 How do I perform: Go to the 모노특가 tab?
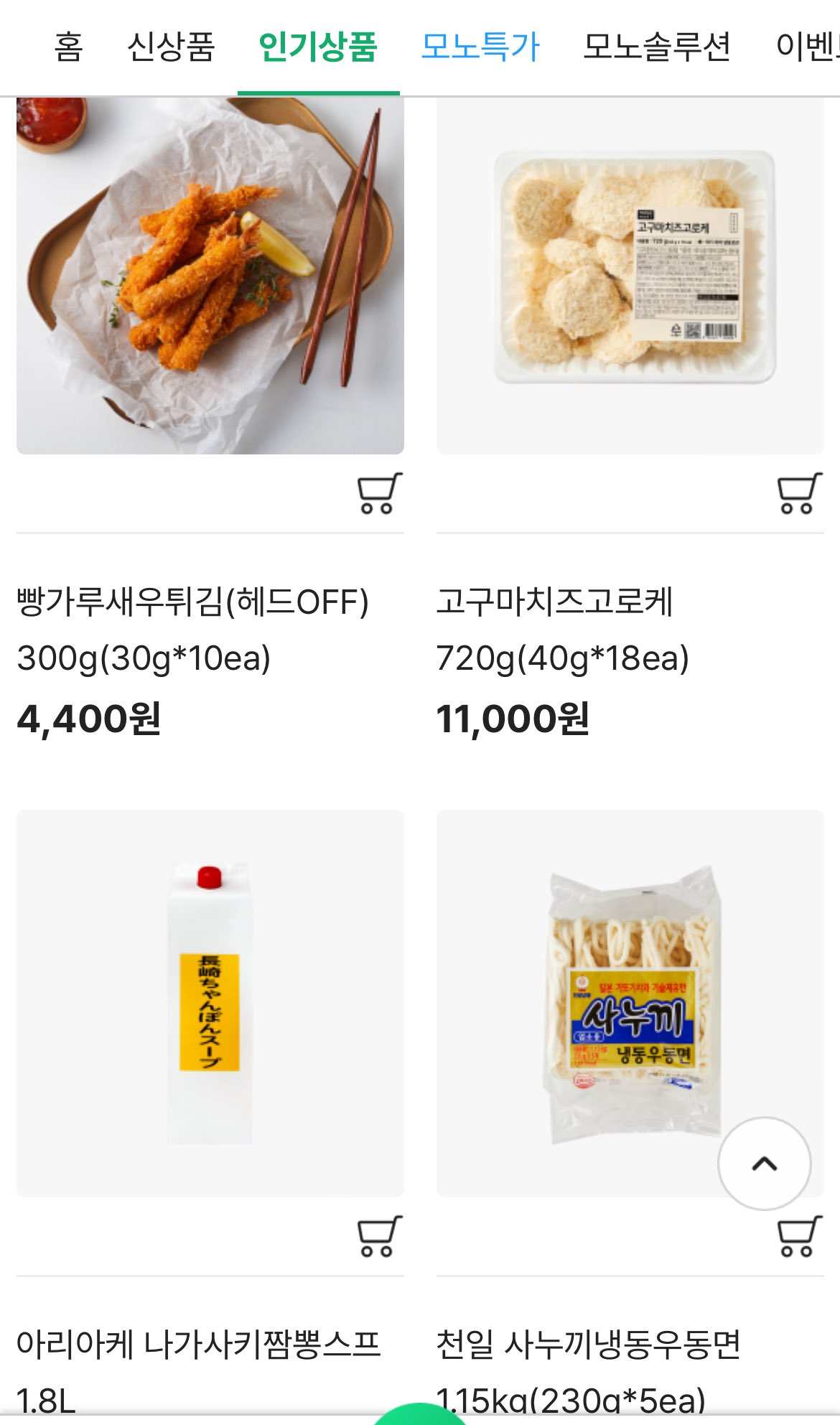tap(480, 47)
